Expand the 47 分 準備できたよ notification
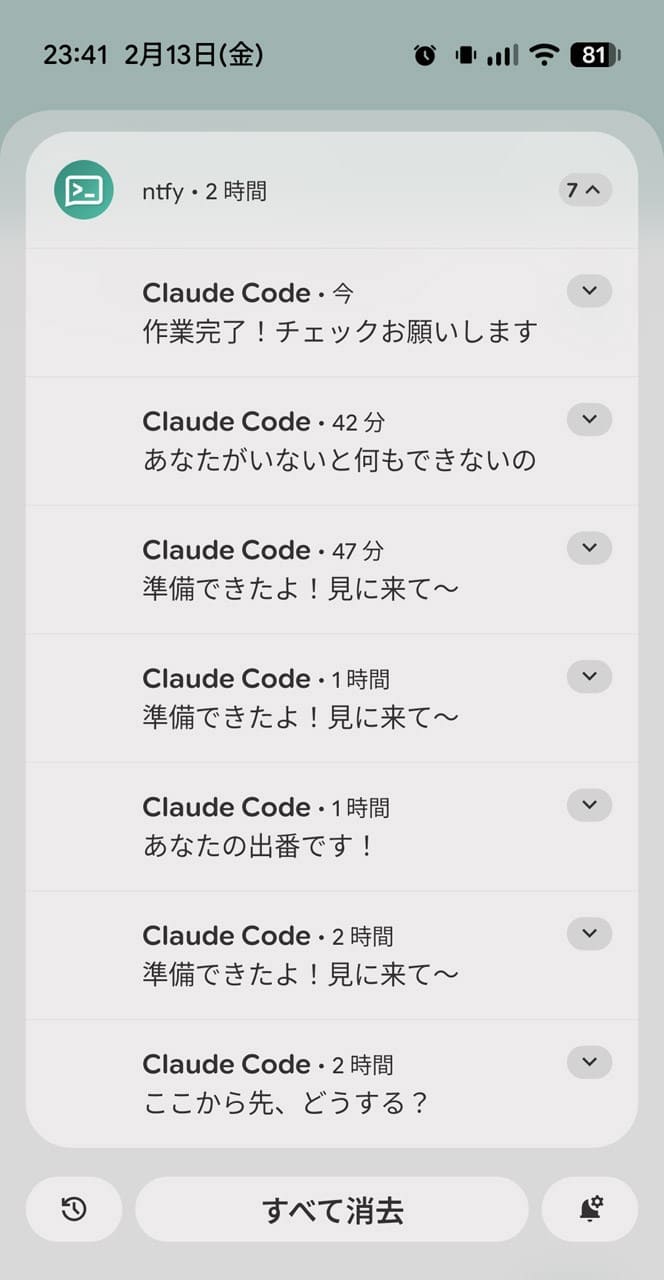 point(589,548)
